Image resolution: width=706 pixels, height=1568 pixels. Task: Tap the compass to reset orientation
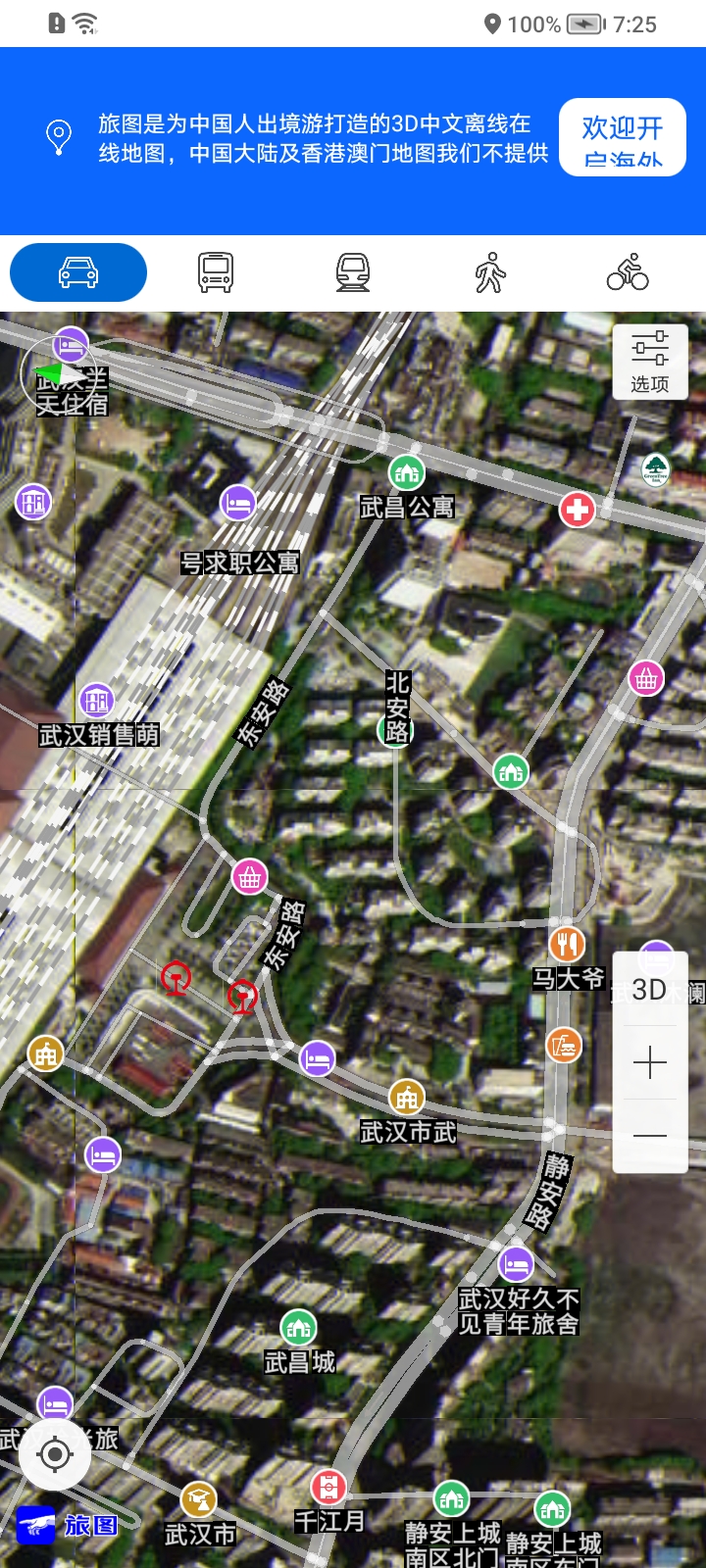click(57, 374)
